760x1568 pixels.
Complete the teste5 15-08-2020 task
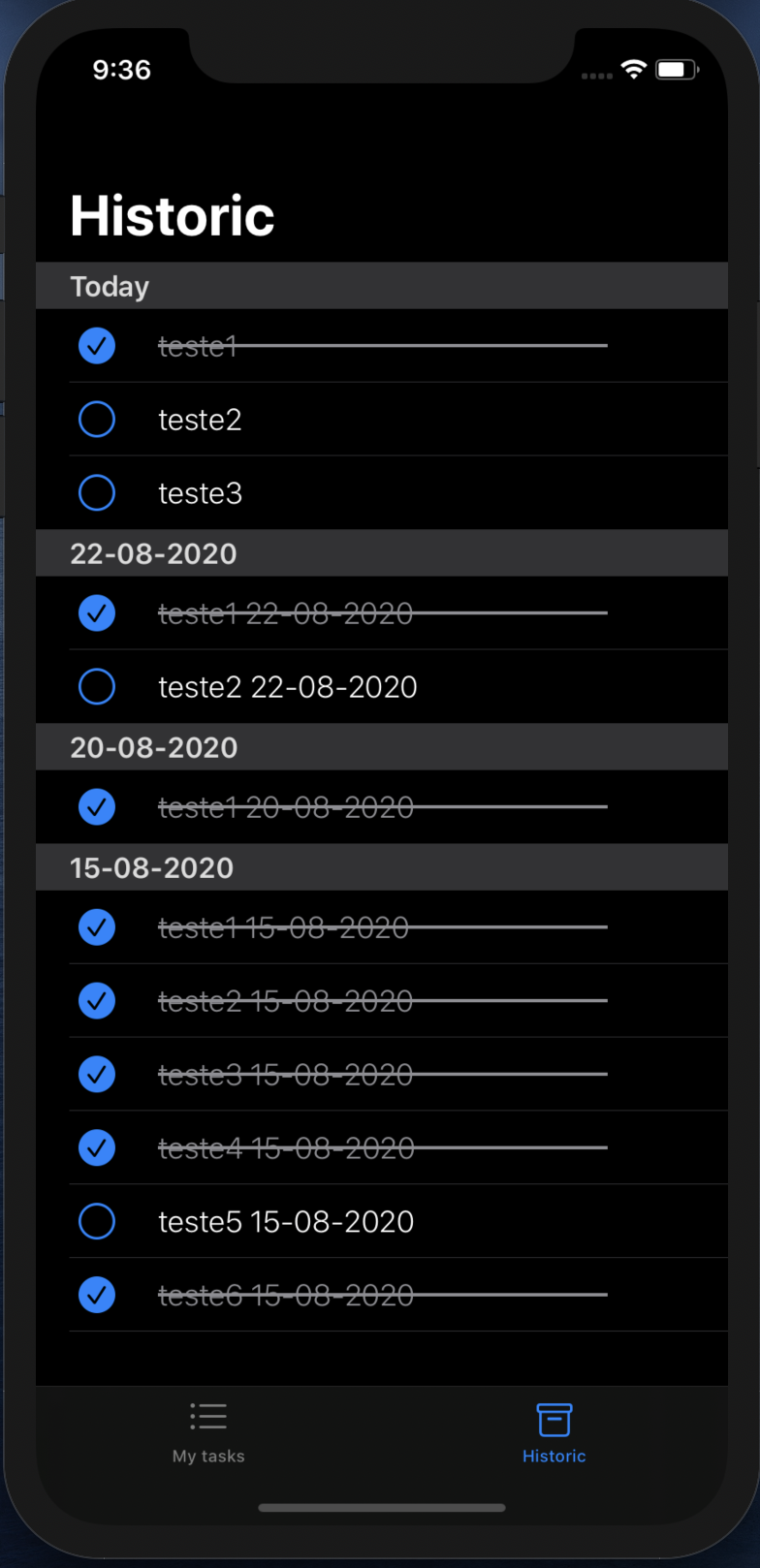[x=97, y=1222]
